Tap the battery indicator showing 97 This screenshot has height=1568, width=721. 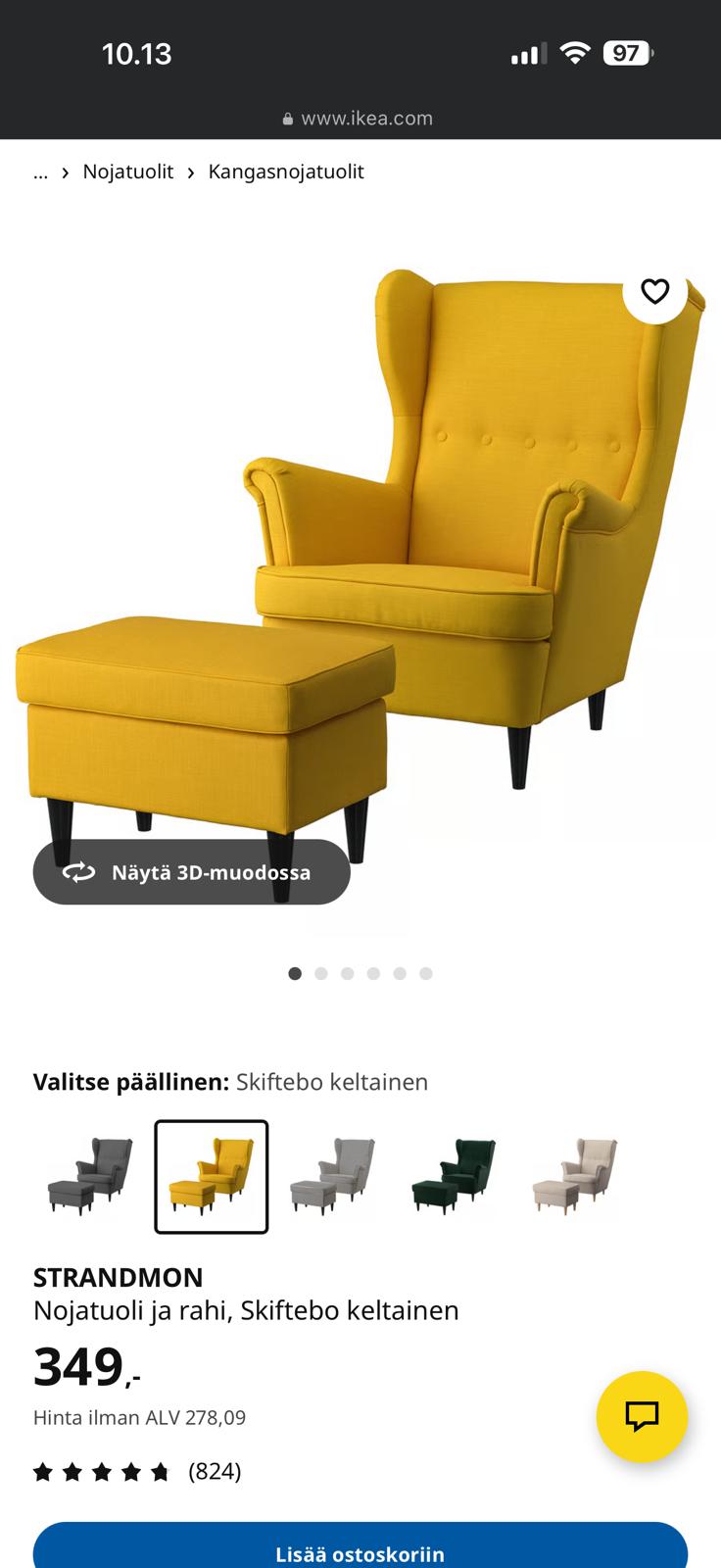point(628,54)
